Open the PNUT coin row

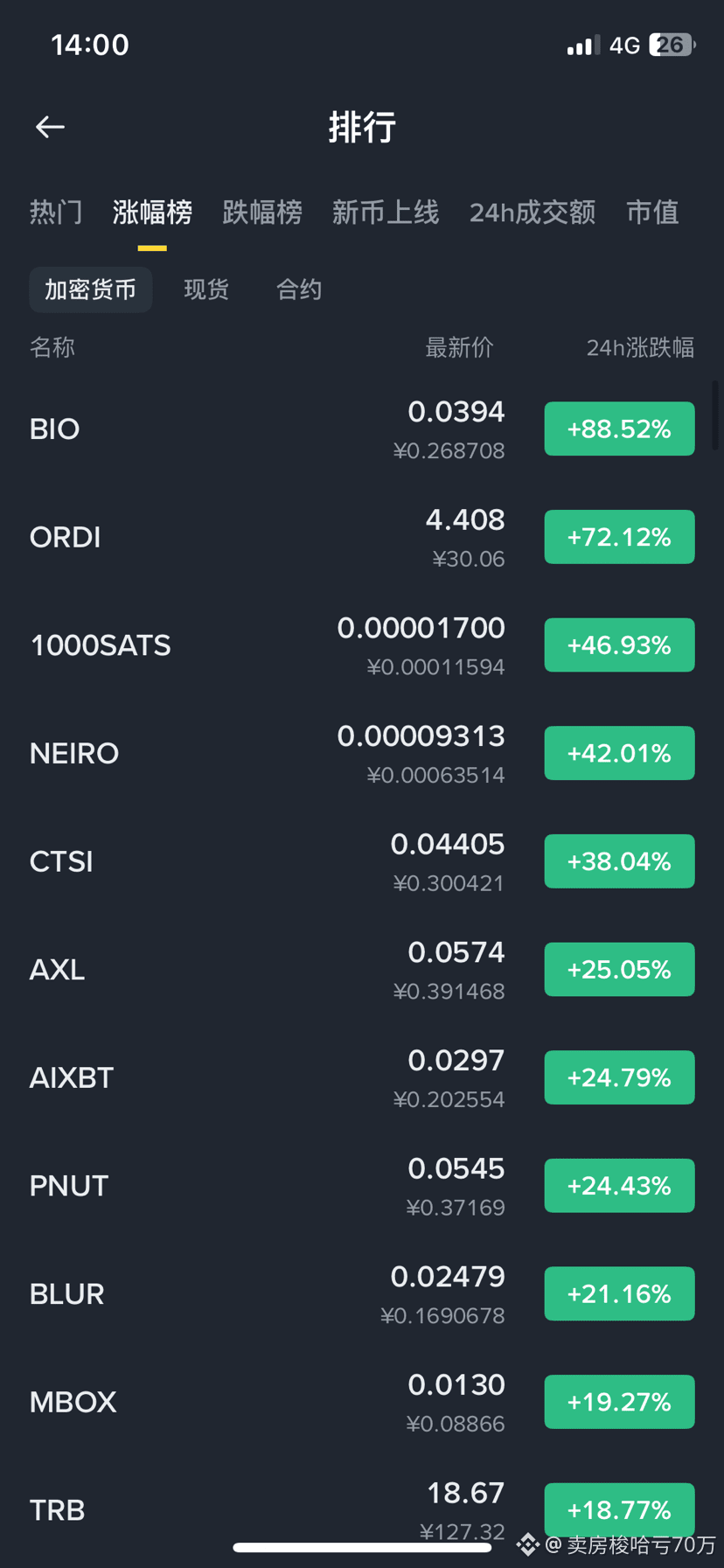pos(362,1186)
